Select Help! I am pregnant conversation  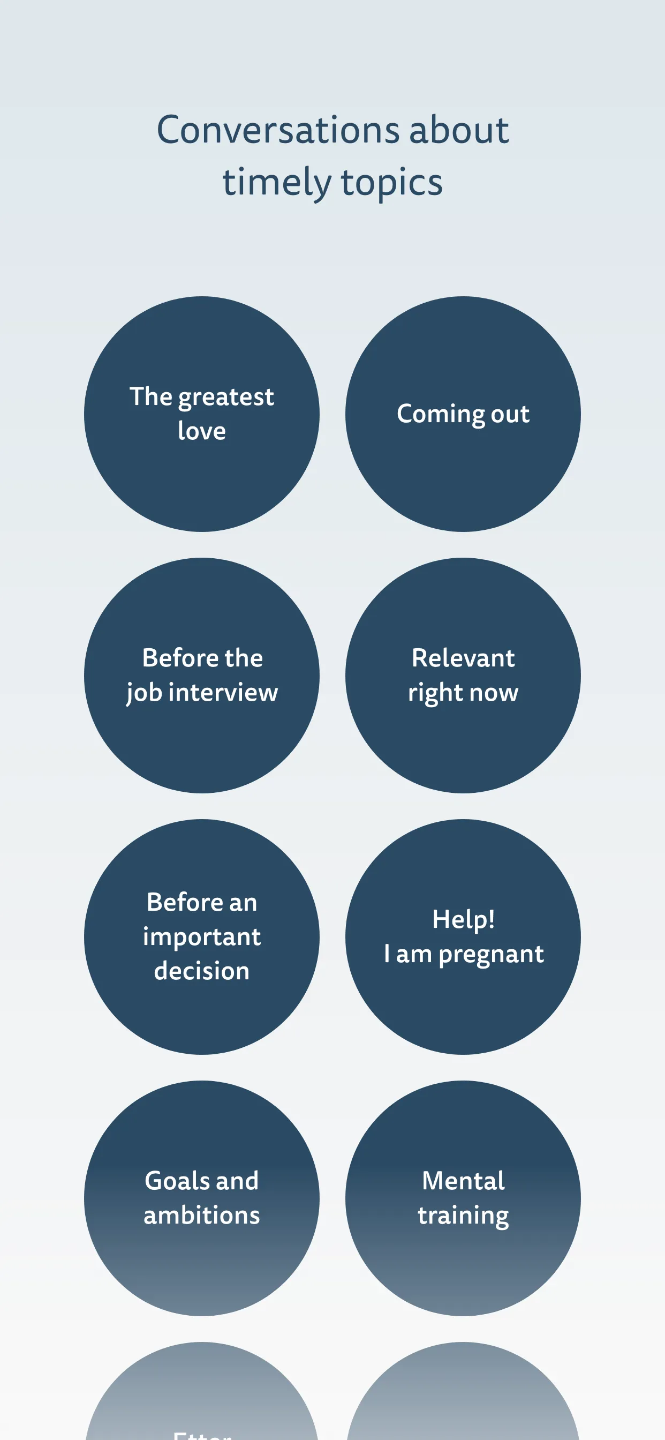pyautogui.click(x=463, y=936)
